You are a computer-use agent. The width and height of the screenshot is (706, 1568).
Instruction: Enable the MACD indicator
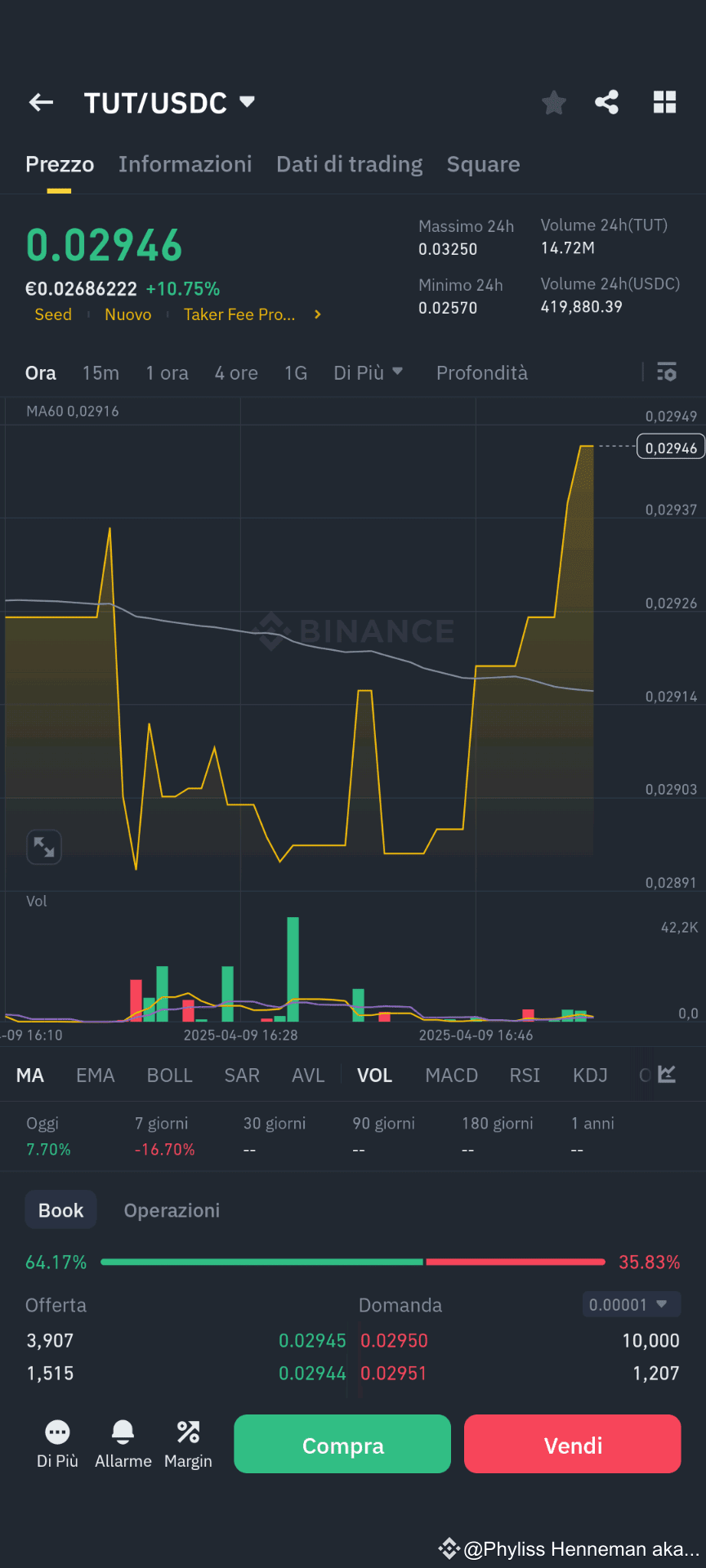coord(451,1075)
